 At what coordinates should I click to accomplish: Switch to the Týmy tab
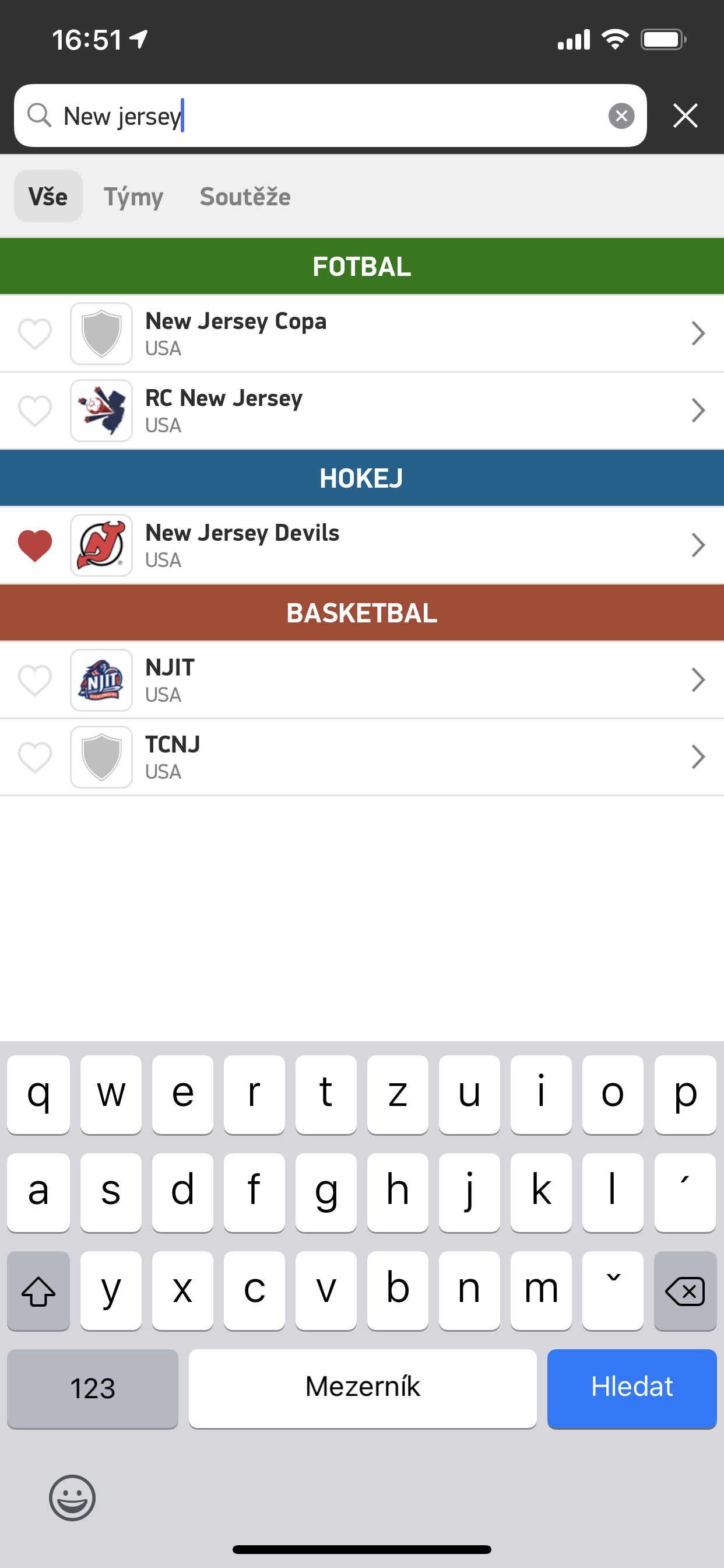coord(133,197)
